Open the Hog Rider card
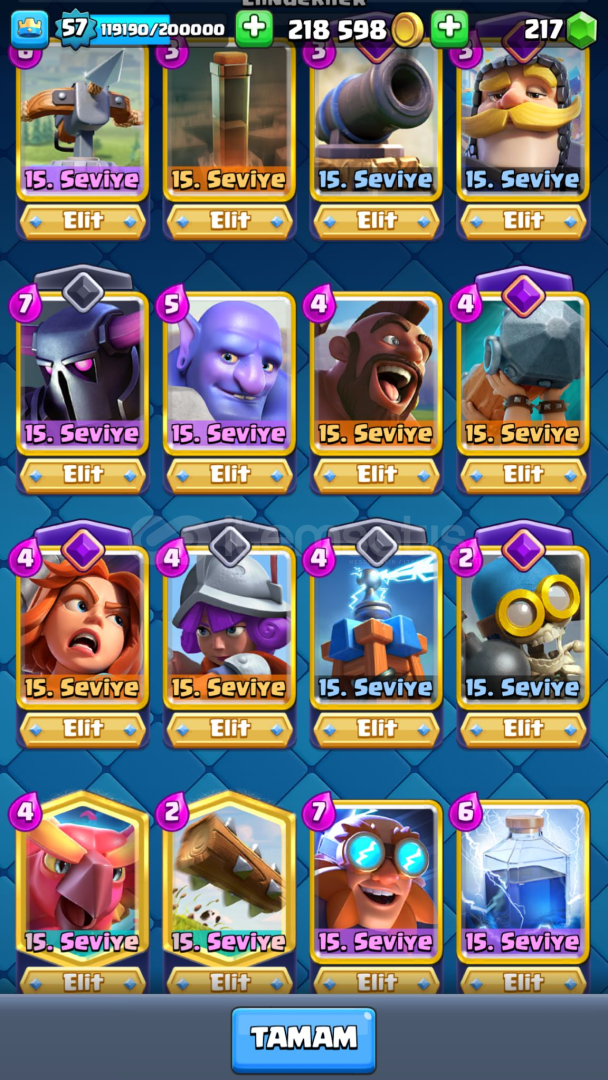This screenshot has width=608, height=1080. (x=376, y=373)
